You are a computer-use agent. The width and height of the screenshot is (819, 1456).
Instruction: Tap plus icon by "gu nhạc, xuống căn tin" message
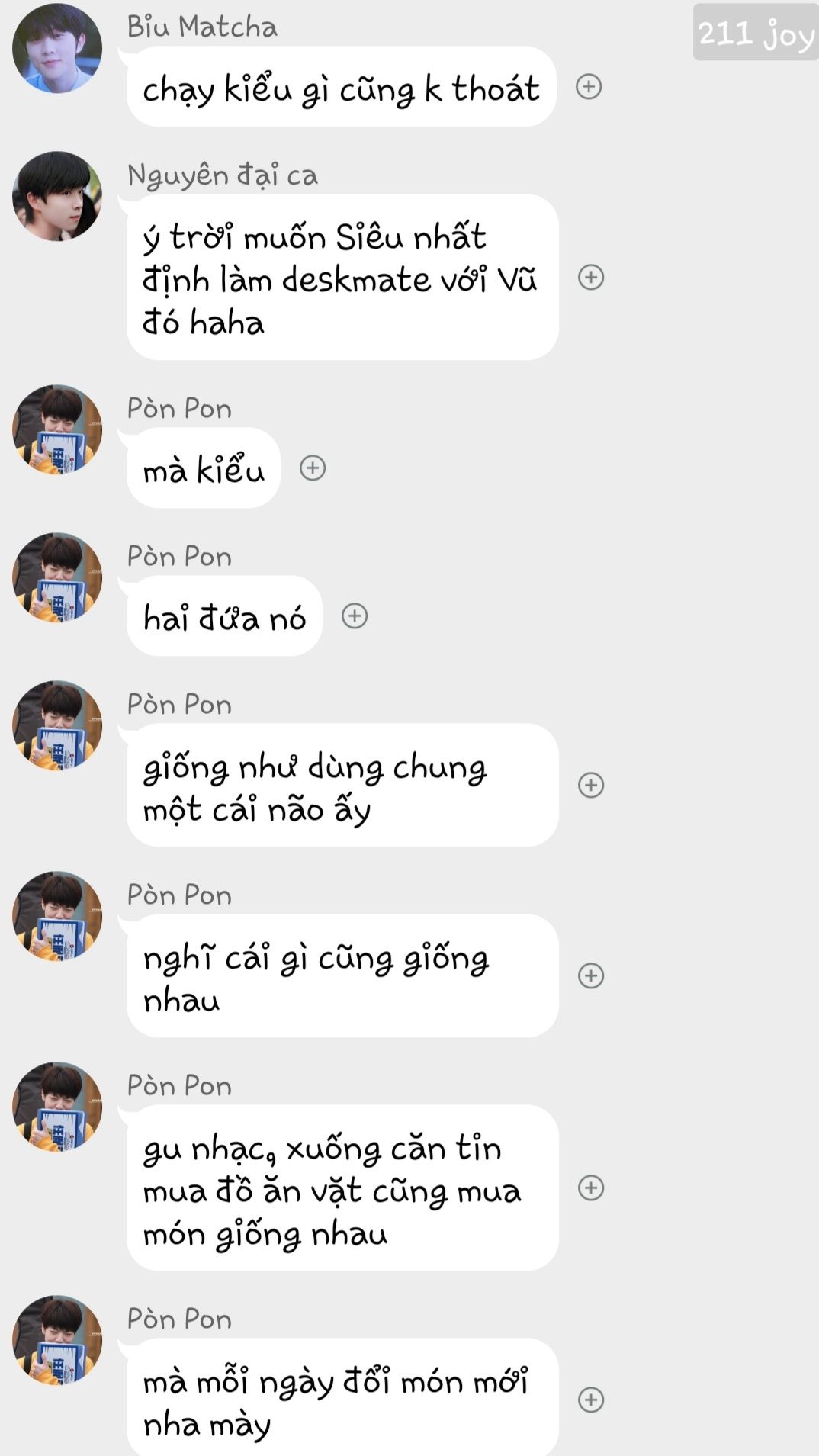591,1188
